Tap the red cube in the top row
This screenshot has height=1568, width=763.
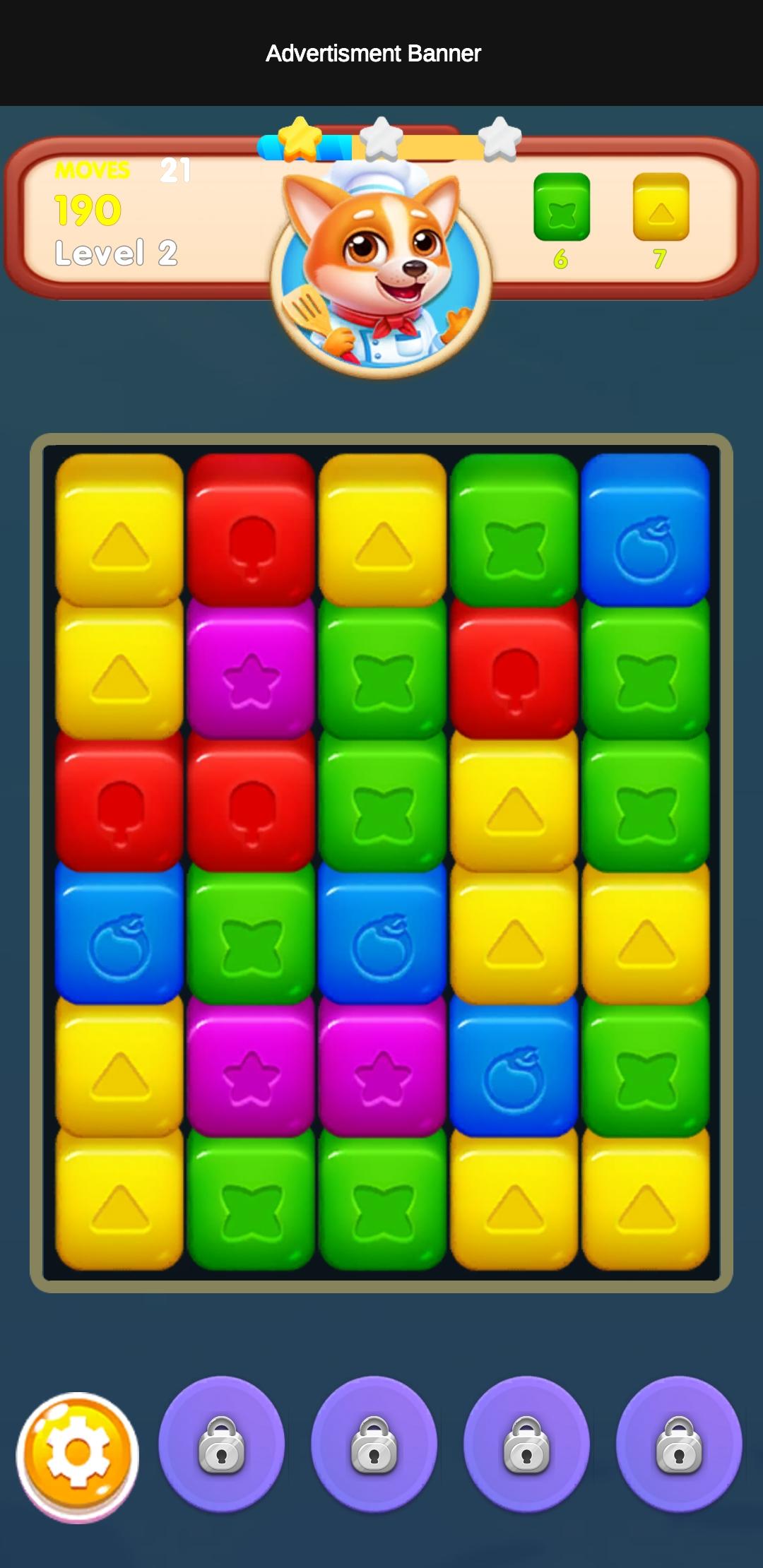pyautogui.click(x=251, y=530)
